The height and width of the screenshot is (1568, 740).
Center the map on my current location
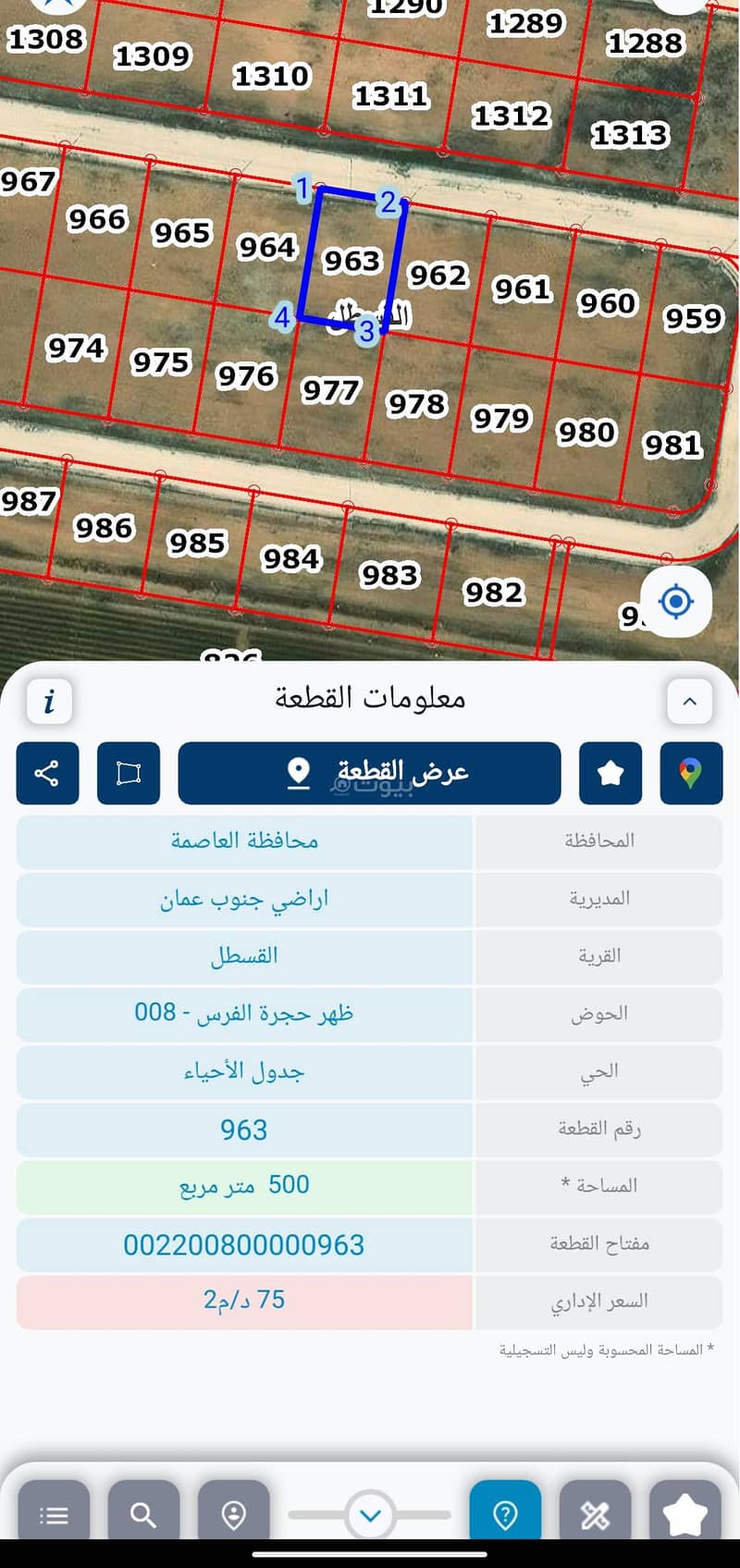tap(676, 602)
